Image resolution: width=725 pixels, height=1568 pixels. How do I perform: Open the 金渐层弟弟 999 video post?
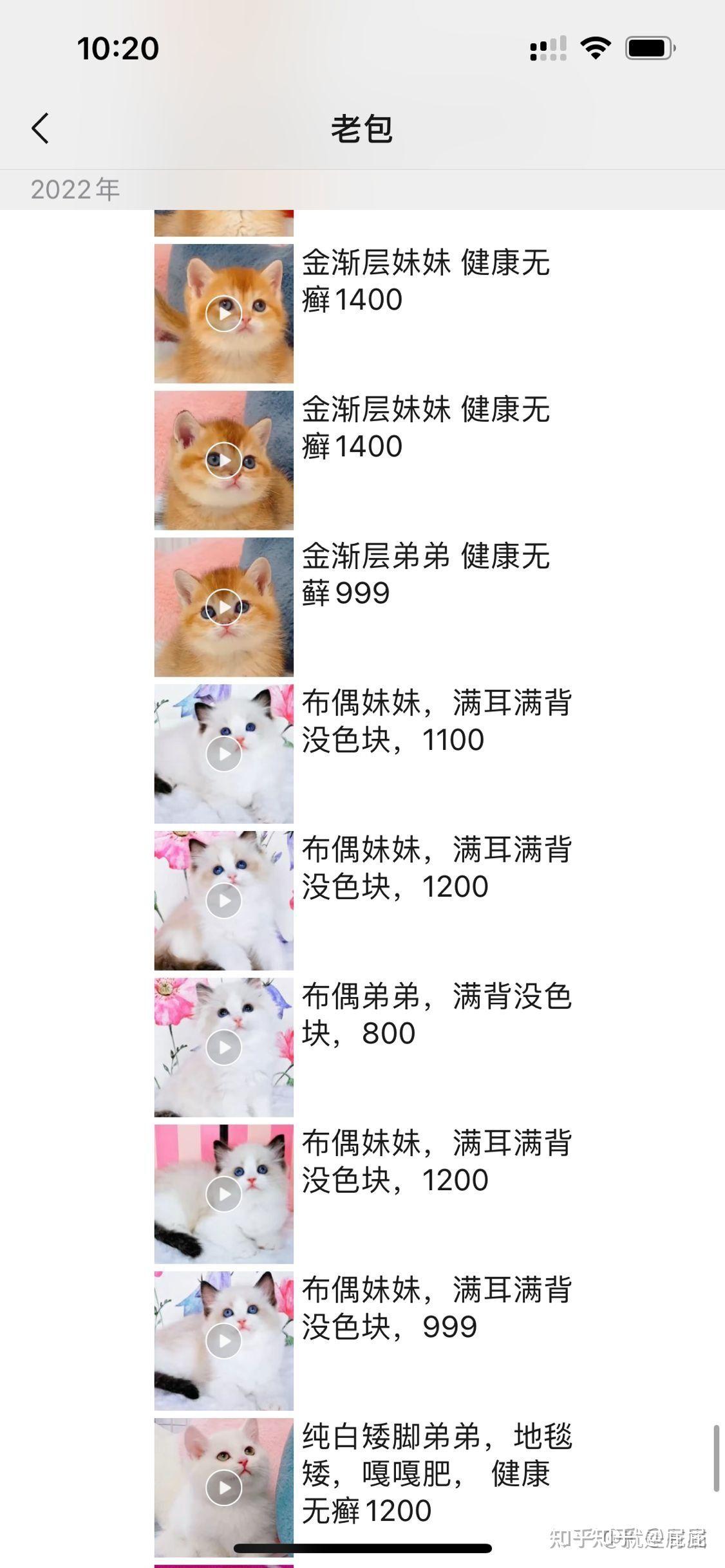pyautogui.click(x=223, y=607)
